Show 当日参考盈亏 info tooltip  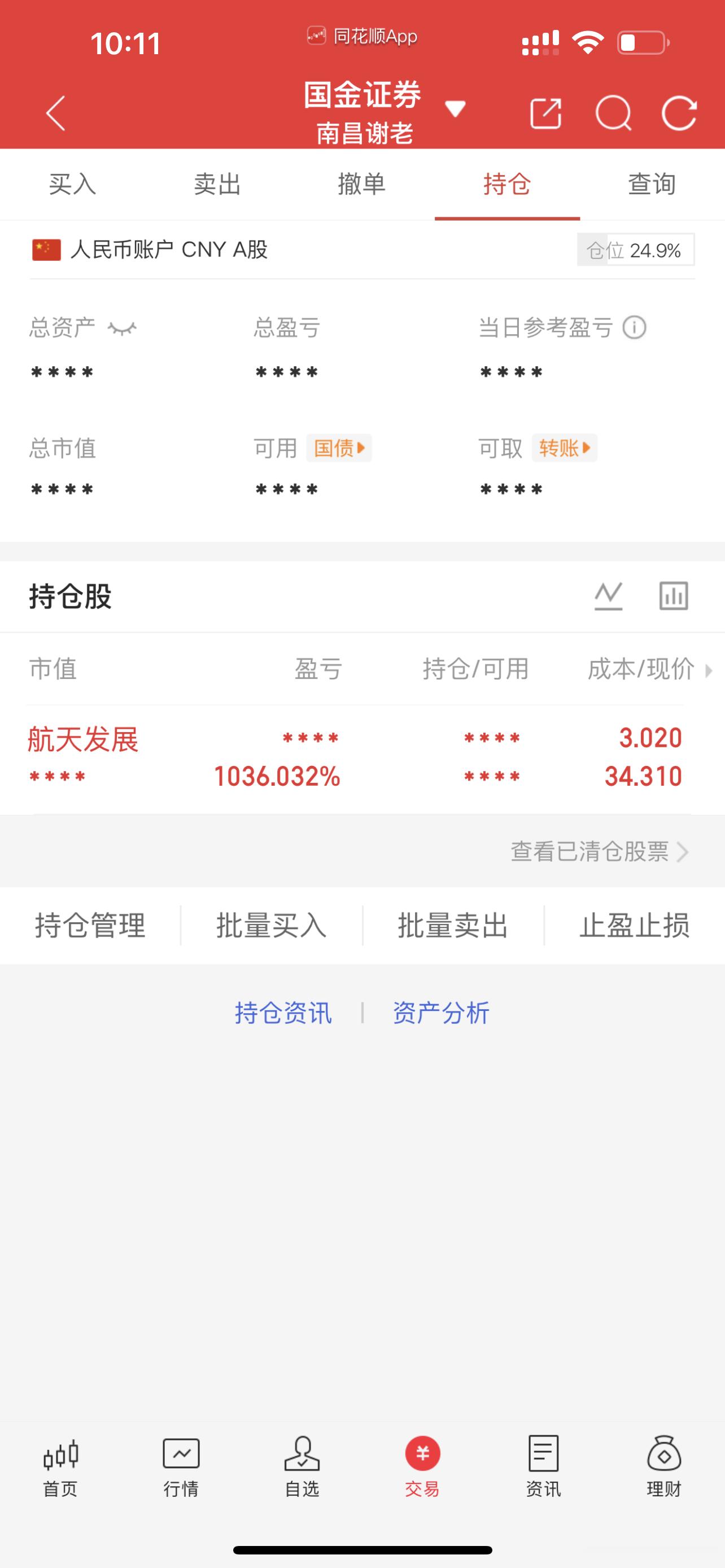click(x=636, y=327)
